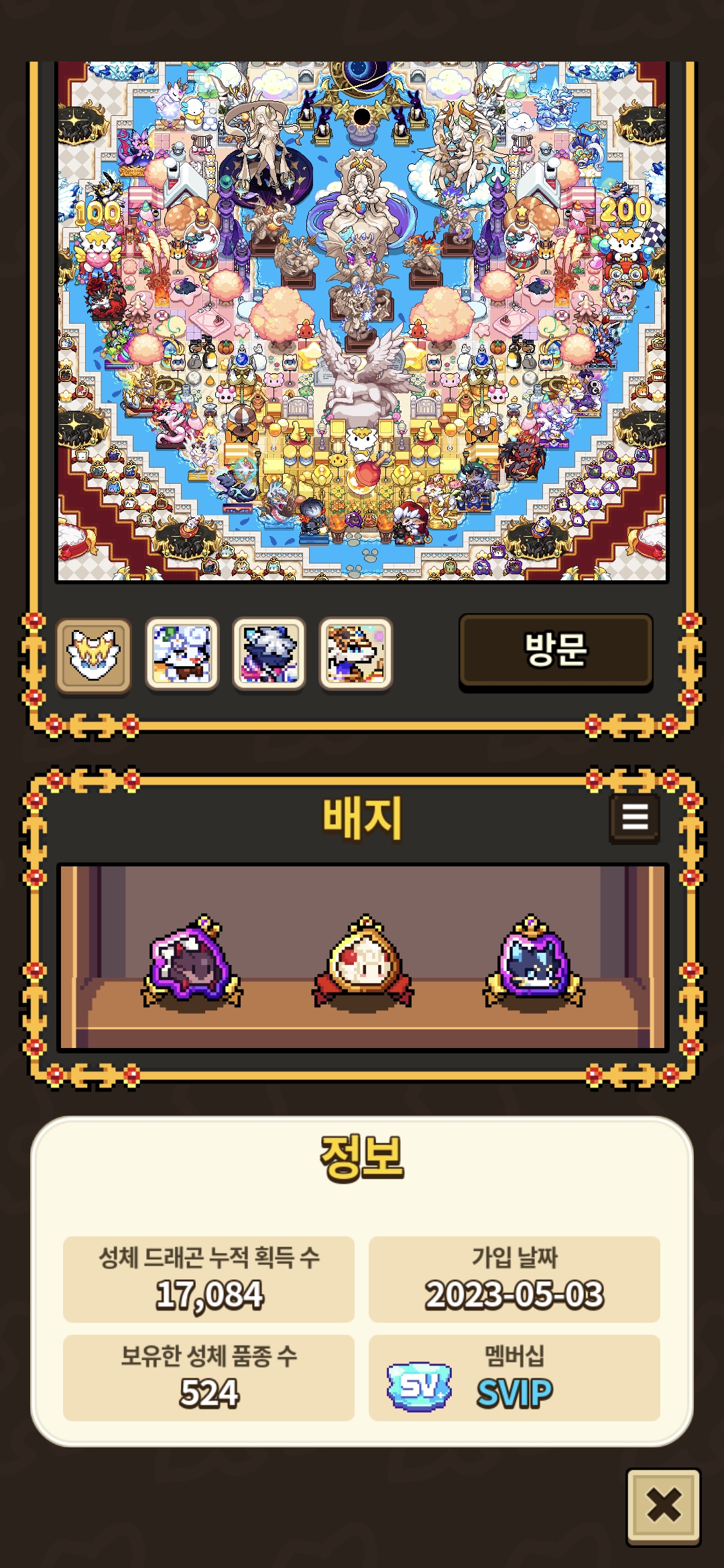The height and width of the screenshot is (1568, 724).
Task: Tap the blue cat badge
Action: point(534,962)
